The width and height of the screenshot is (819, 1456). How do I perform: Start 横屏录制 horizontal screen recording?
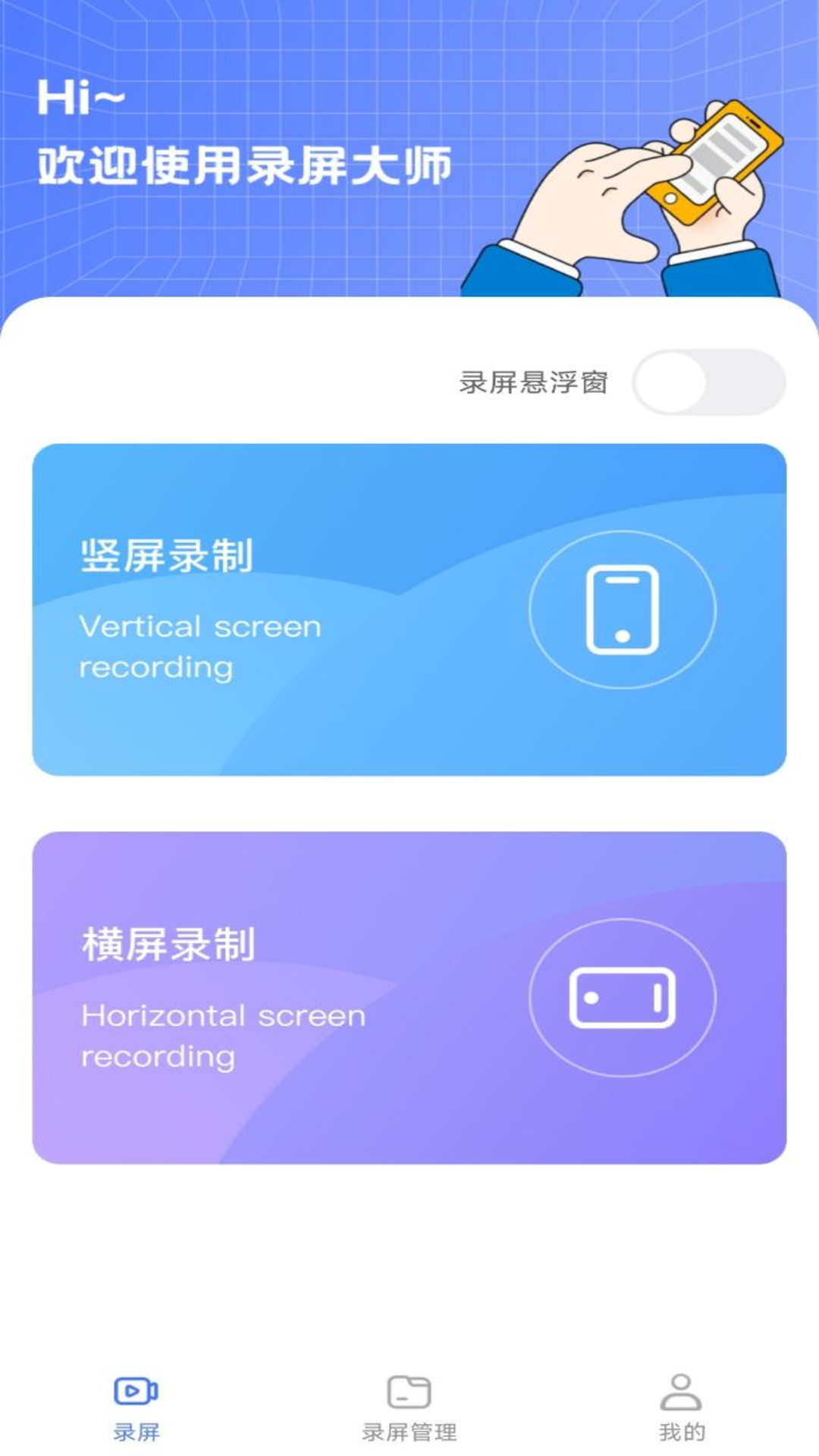pos(409,997)
